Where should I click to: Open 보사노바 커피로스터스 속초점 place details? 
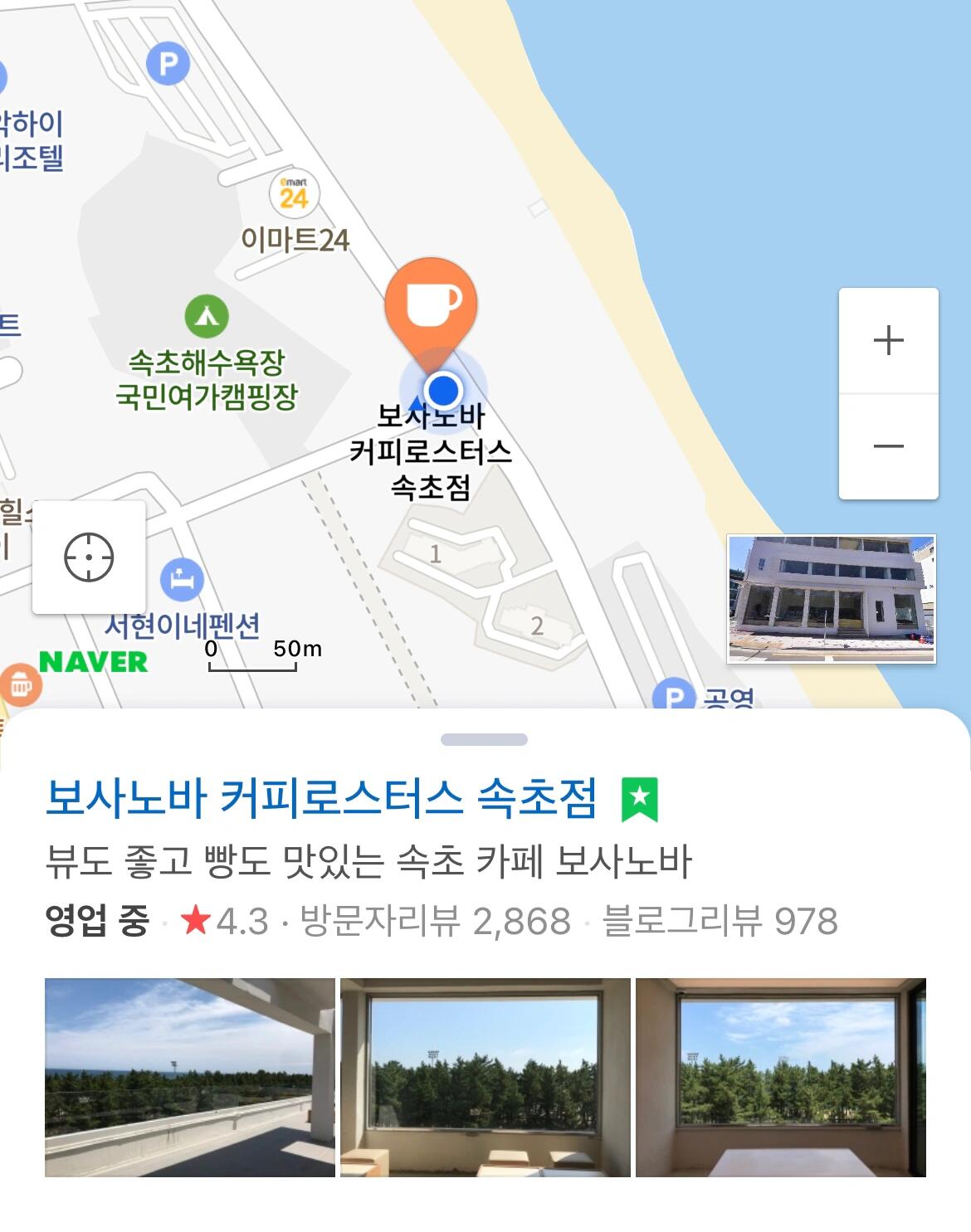321,798
